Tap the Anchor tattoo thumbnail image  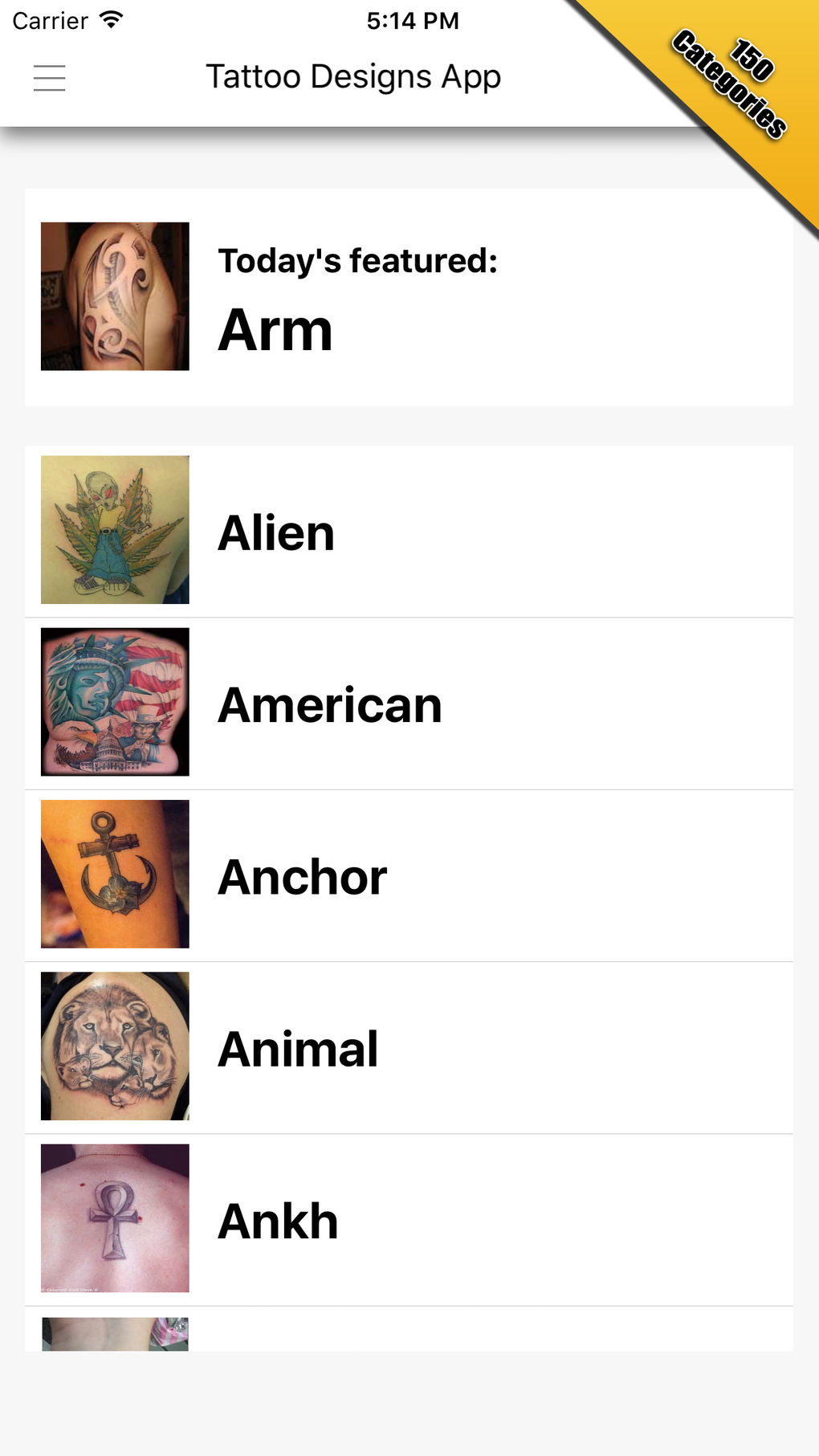tap(114, 875)
